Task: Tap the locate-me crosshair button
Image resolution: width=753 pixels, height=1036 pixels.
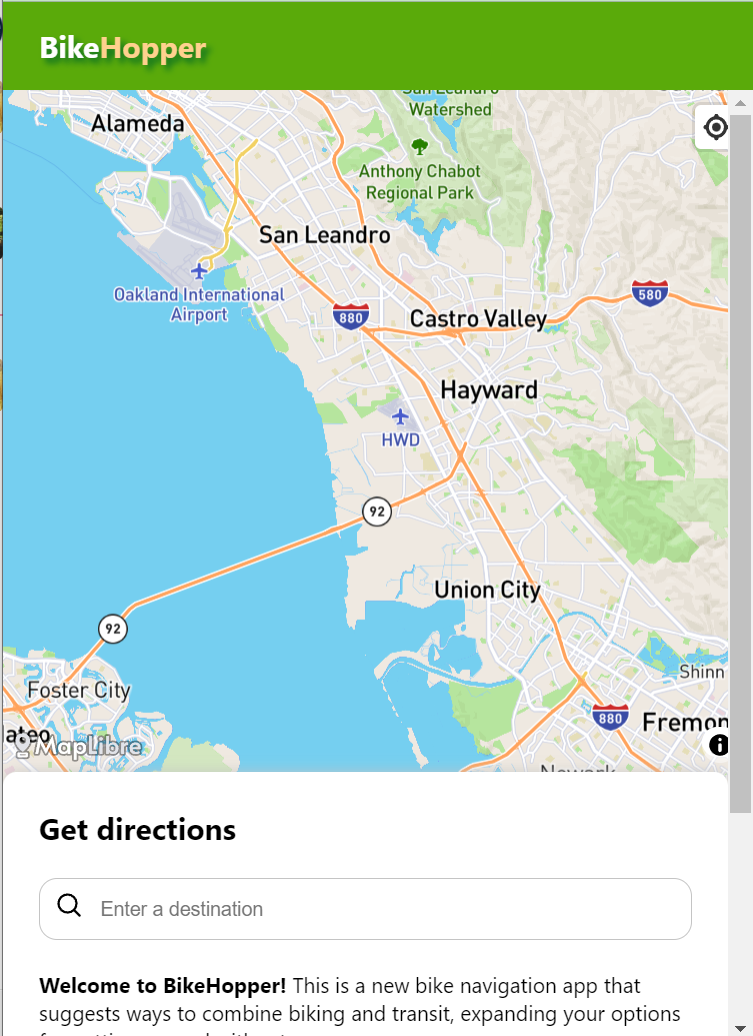Action: coord(715,127)
